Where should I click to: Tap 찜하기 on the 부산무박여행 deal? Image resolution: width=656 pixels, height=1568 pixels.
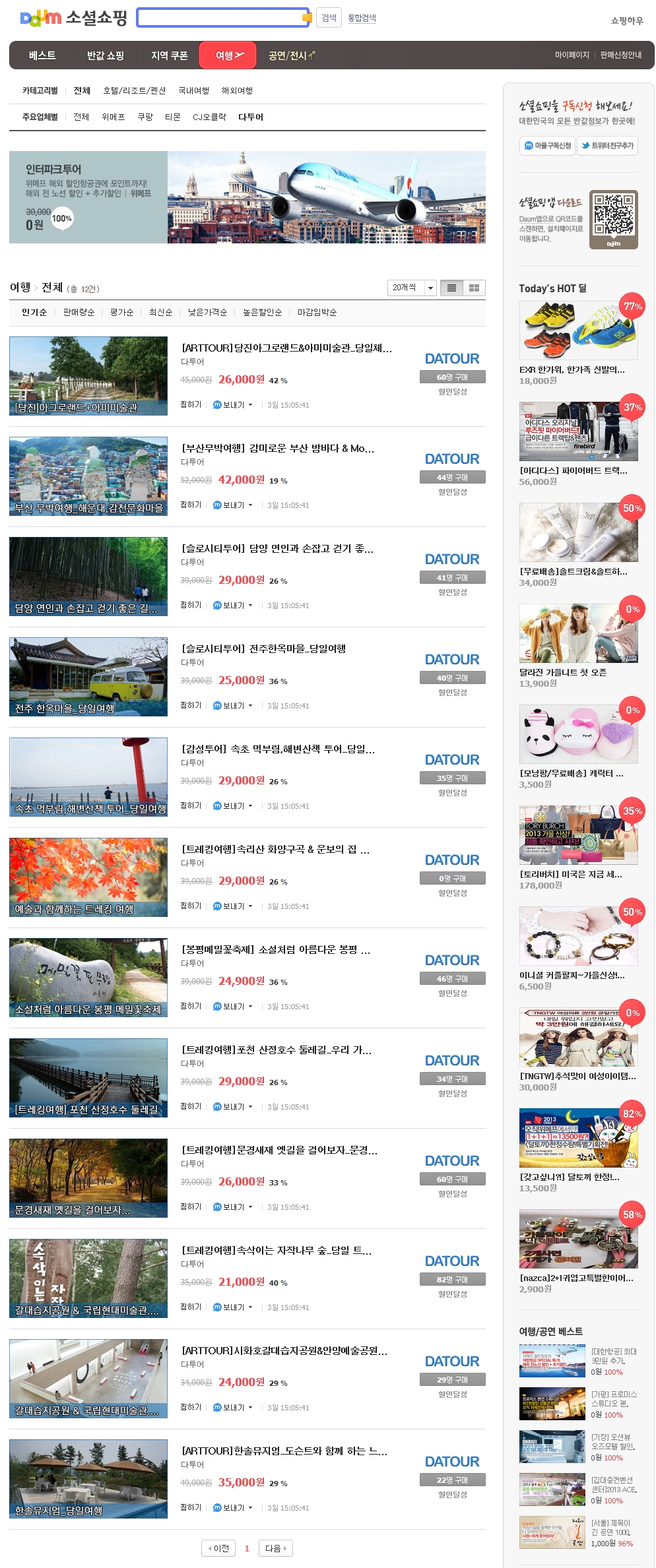point(191,505)
